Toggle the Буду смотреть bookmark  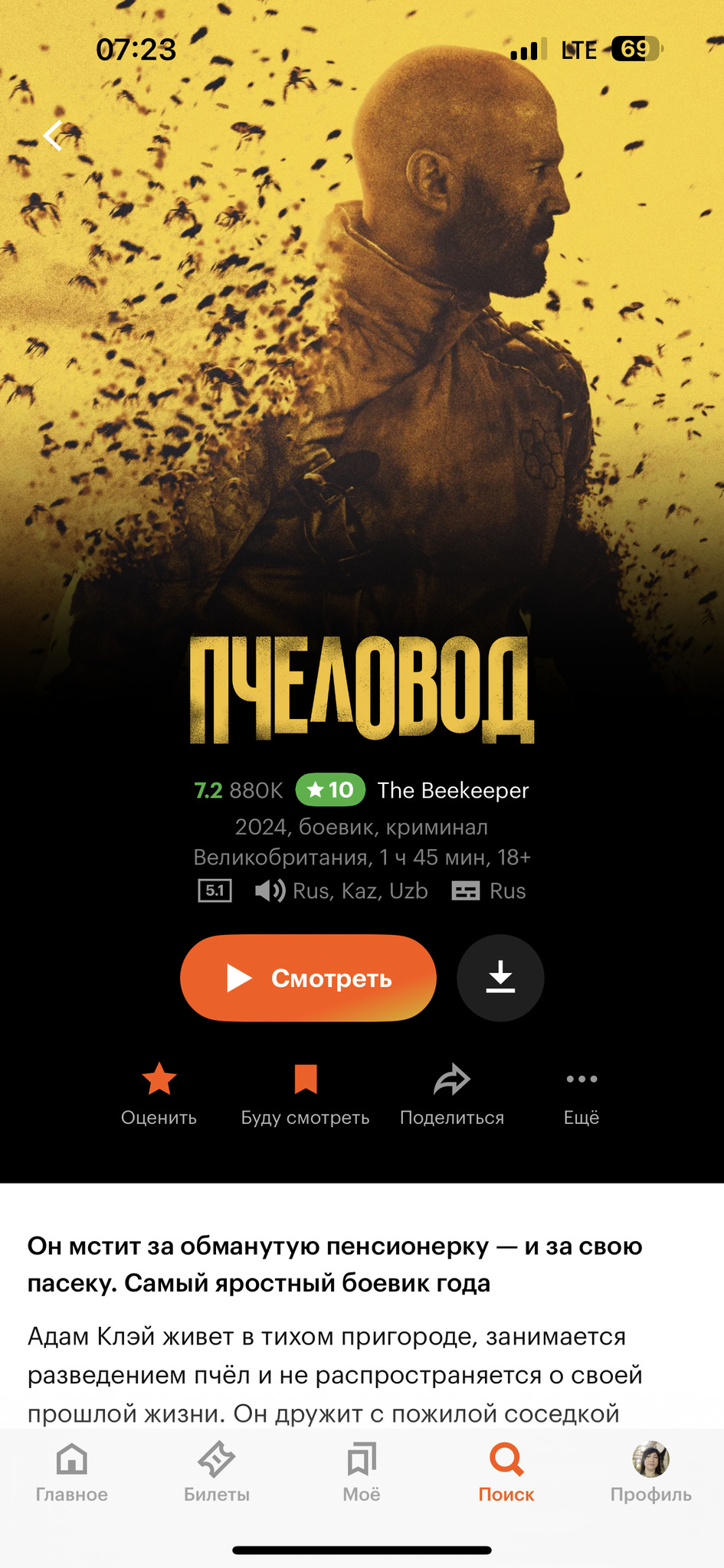pos(305,1093)
